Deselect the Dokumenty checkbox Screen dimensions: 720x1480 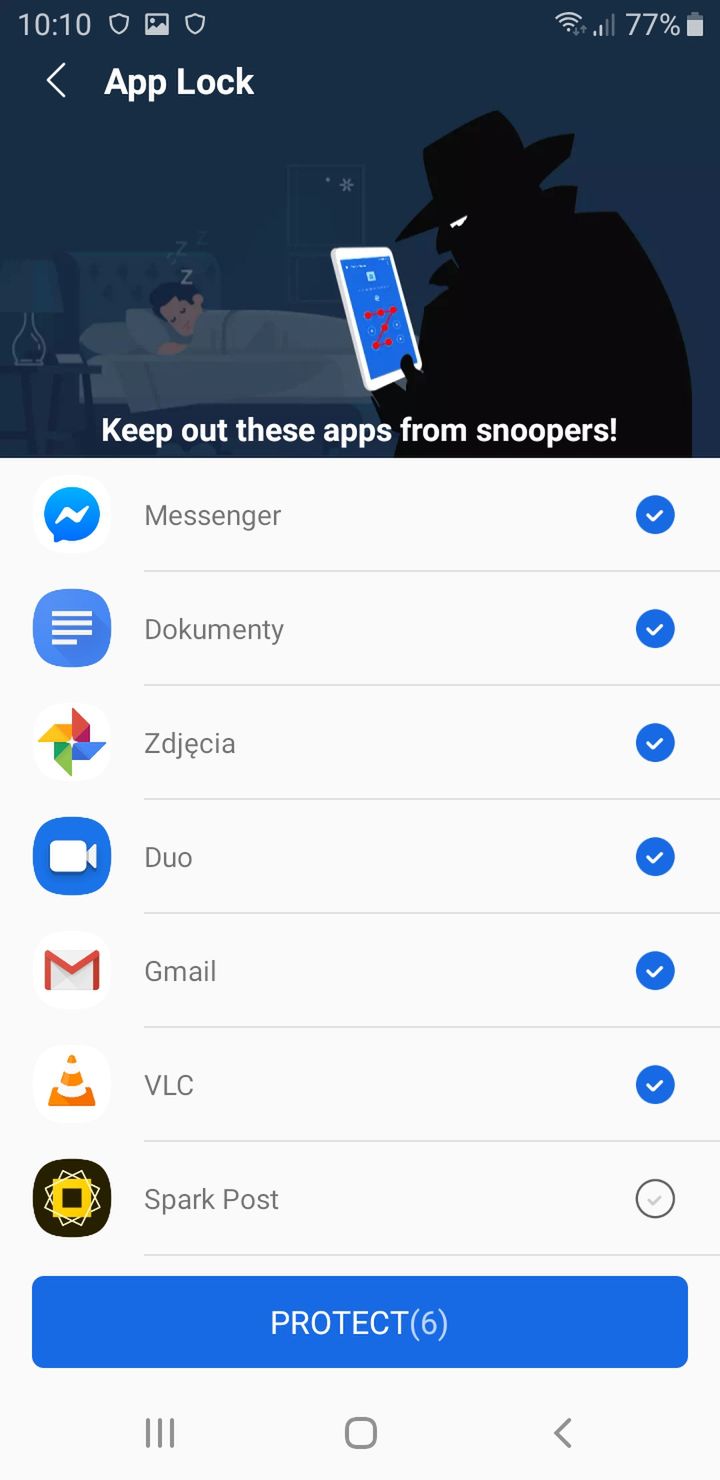point(655,629)
